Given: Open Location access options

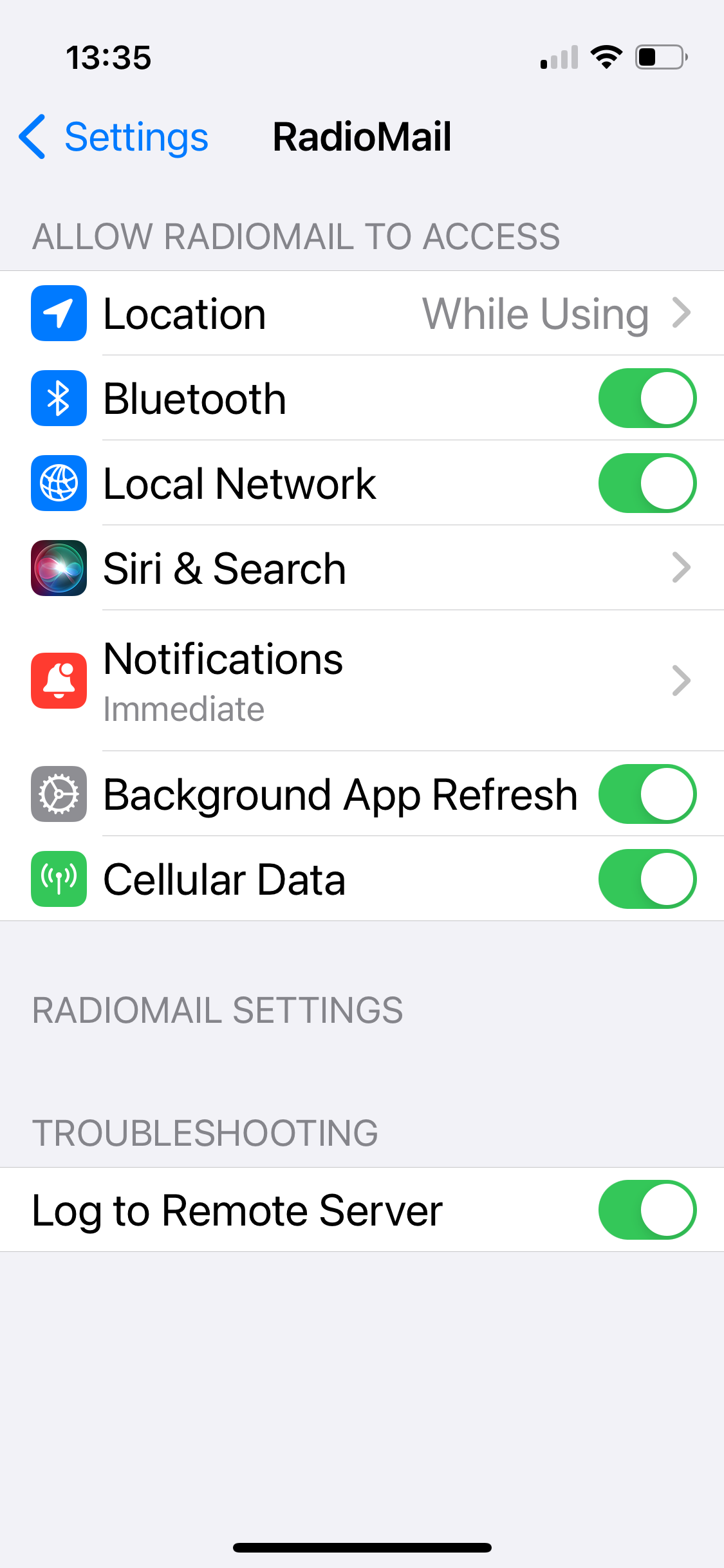Looking at the screenshot, I should point(362,313).
